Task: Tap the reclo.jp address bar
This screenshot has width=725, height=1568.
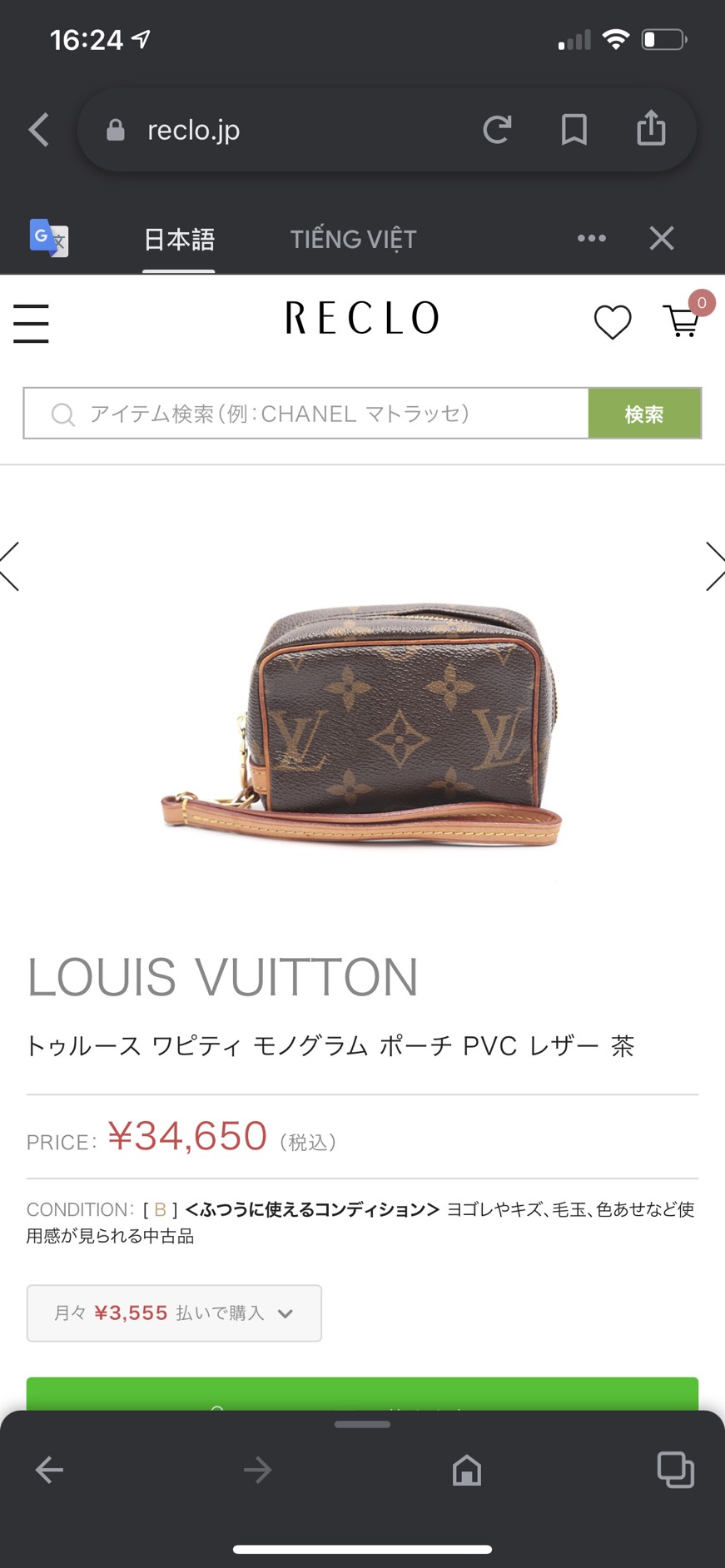Action: [x=283, y=130]
